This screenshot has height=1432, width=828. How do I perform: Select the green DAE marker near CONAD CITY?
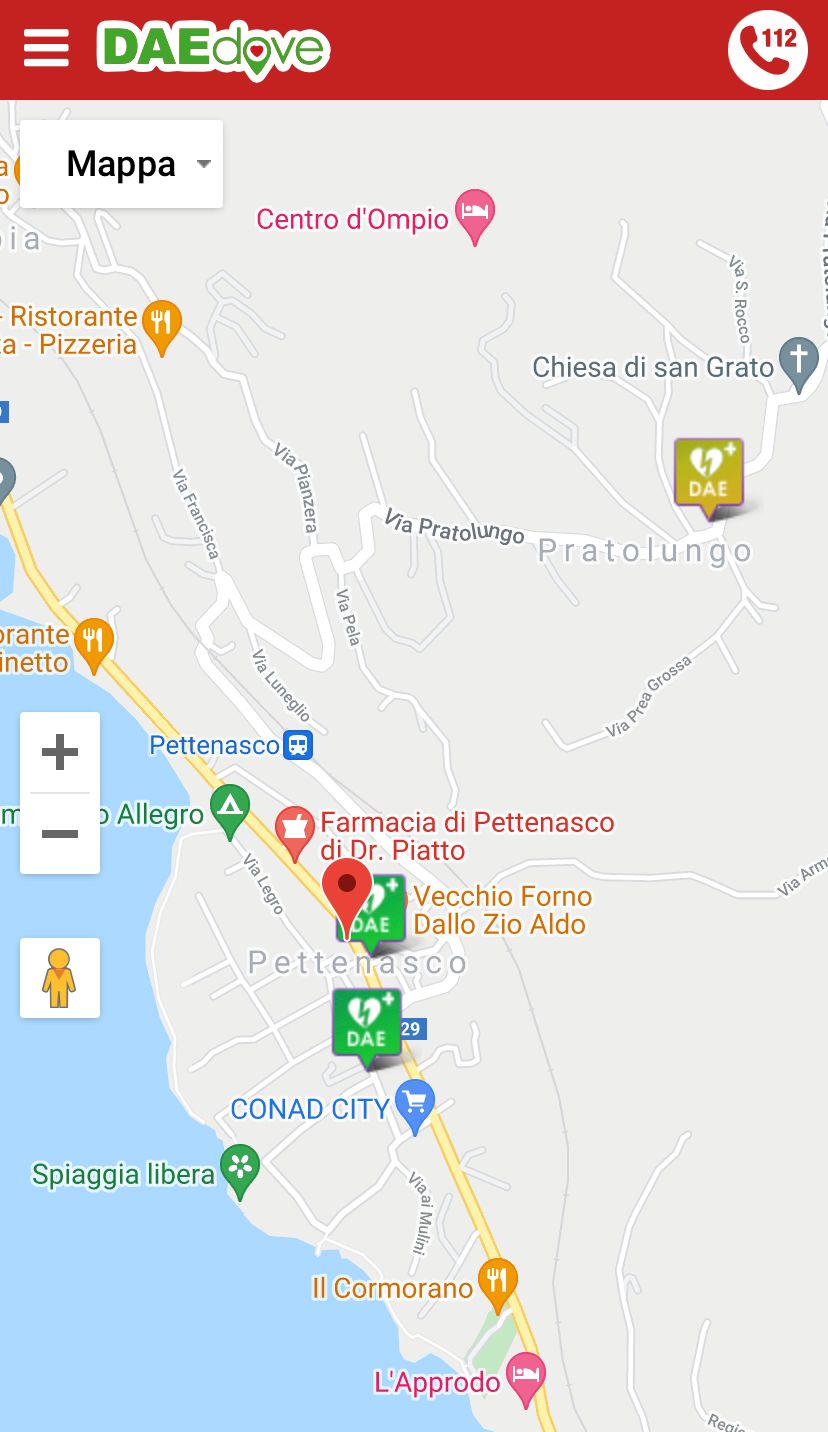(x=366, y=1024)
